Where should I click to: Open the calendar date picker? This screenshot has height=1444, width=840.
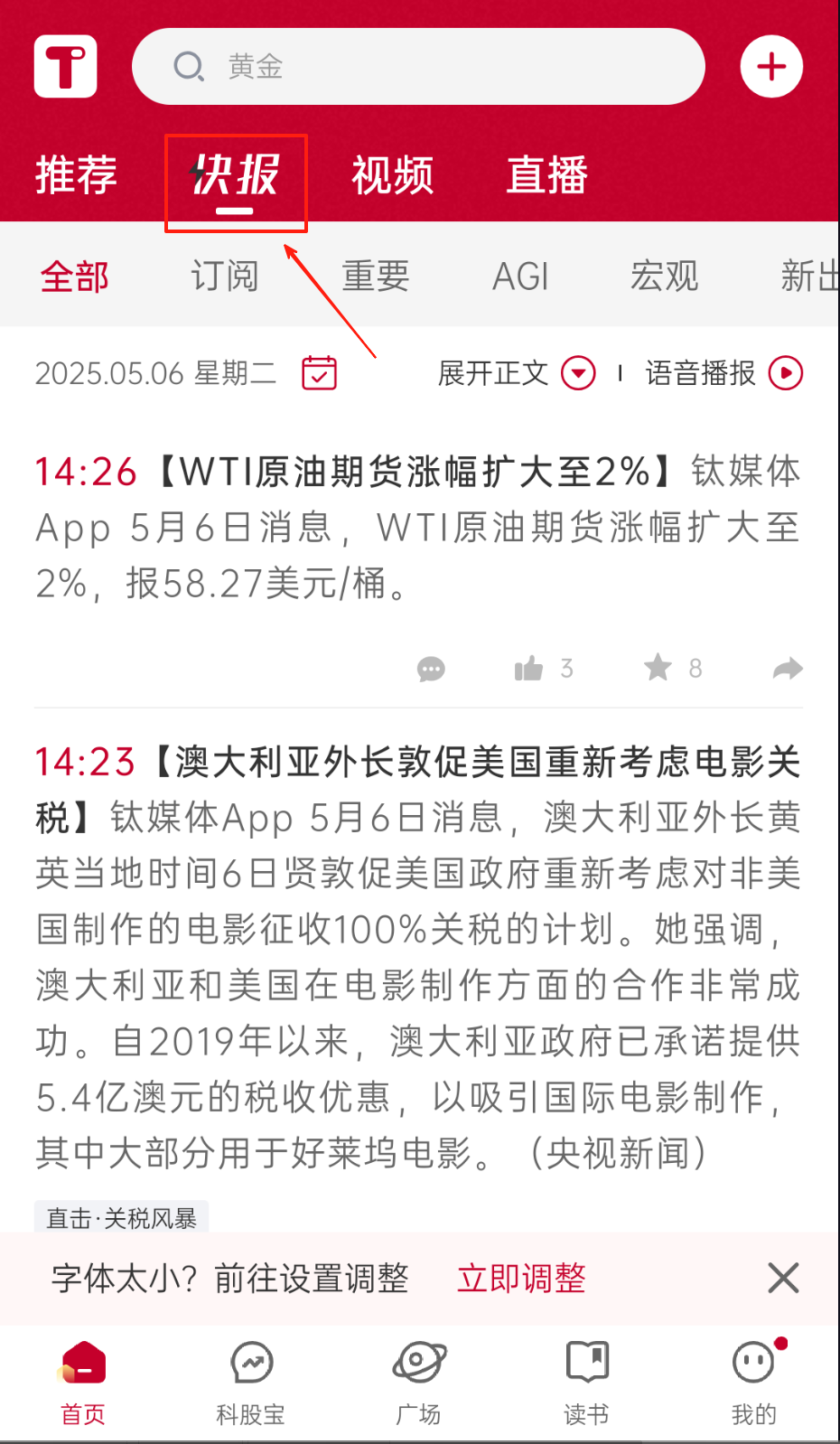pyautogui.click(x=319, y=372)
